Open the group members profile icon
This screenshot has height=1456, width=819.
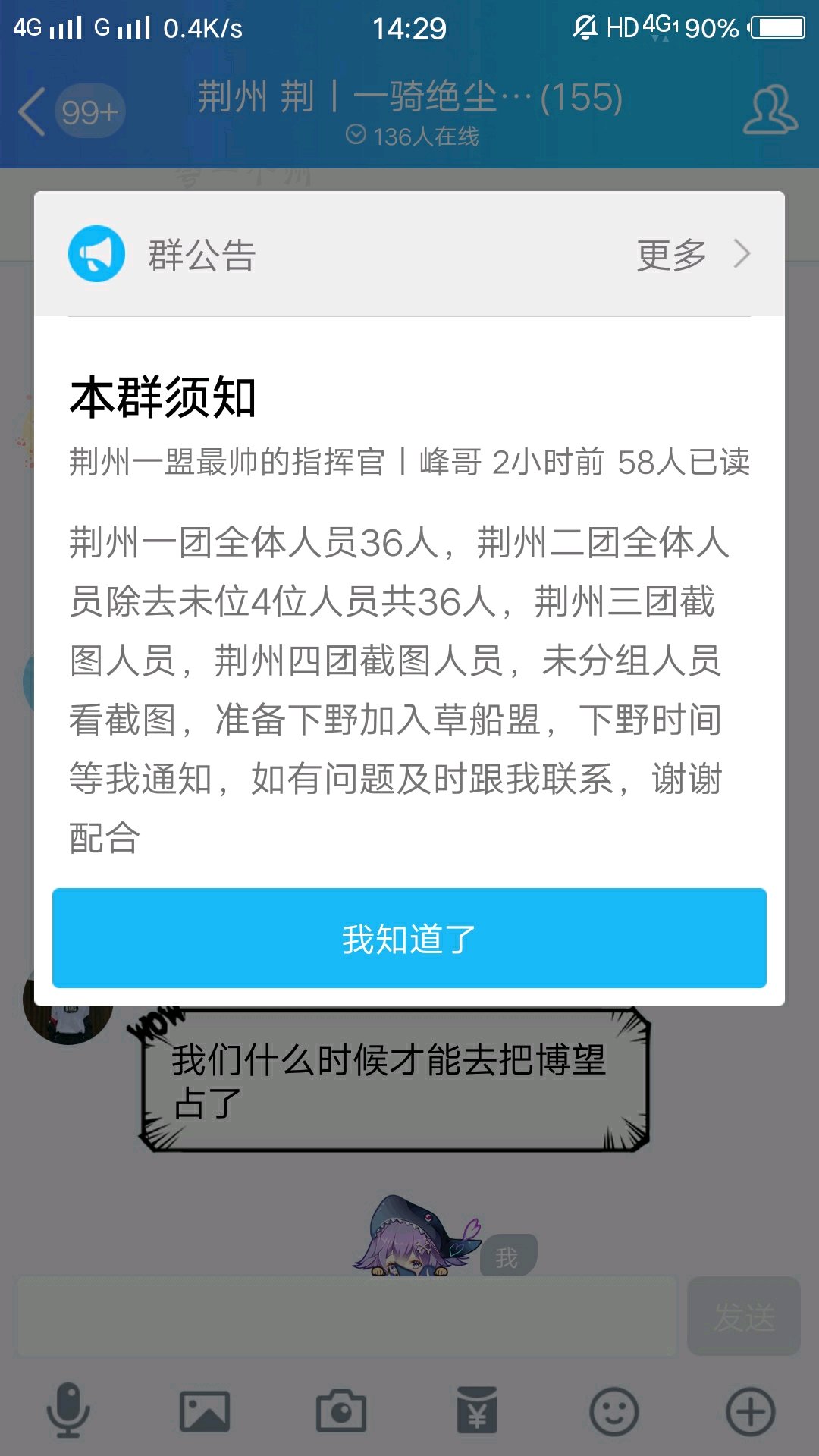pos(770,111)
